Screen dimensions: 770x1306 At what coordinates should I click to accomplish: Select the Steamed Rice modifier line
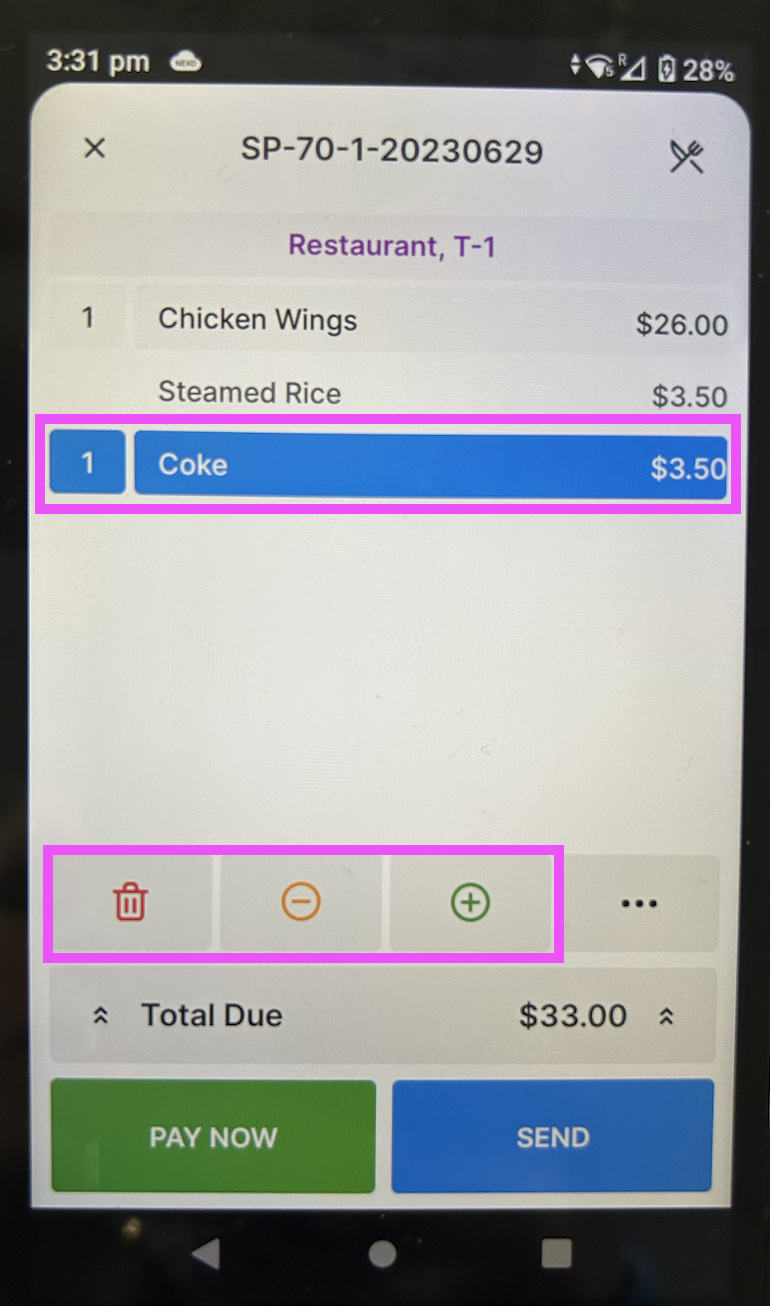click(x=430, y=394)
